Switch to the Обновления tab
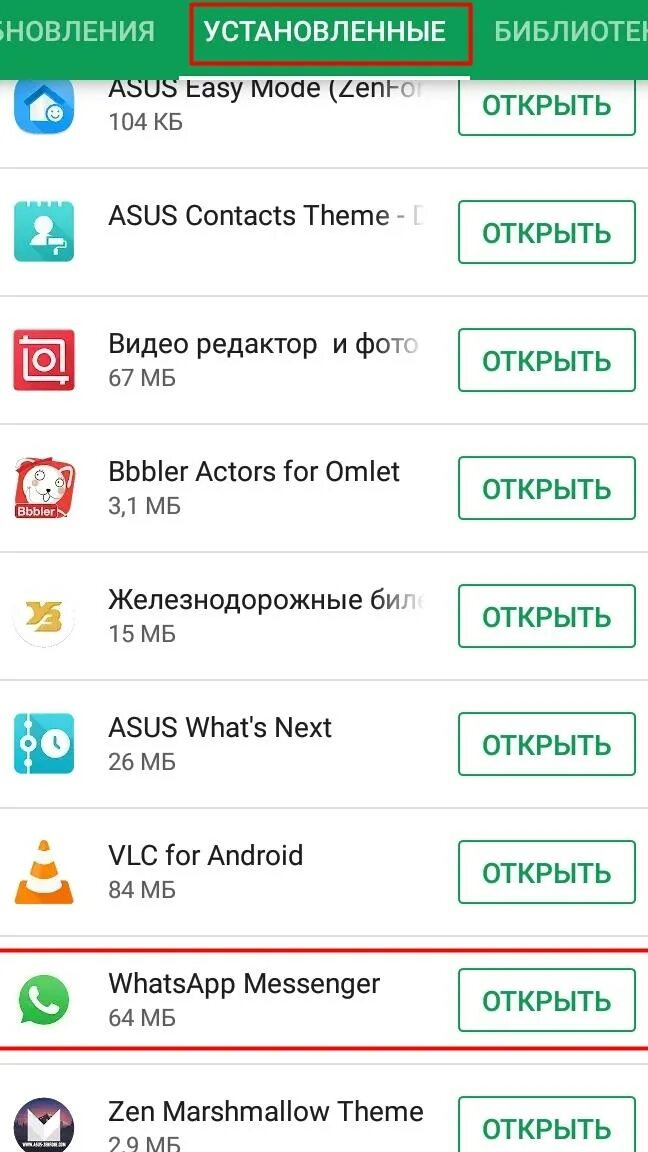Screen dimensions: 648x1152 pyautogui.click(x=78, y=31)
